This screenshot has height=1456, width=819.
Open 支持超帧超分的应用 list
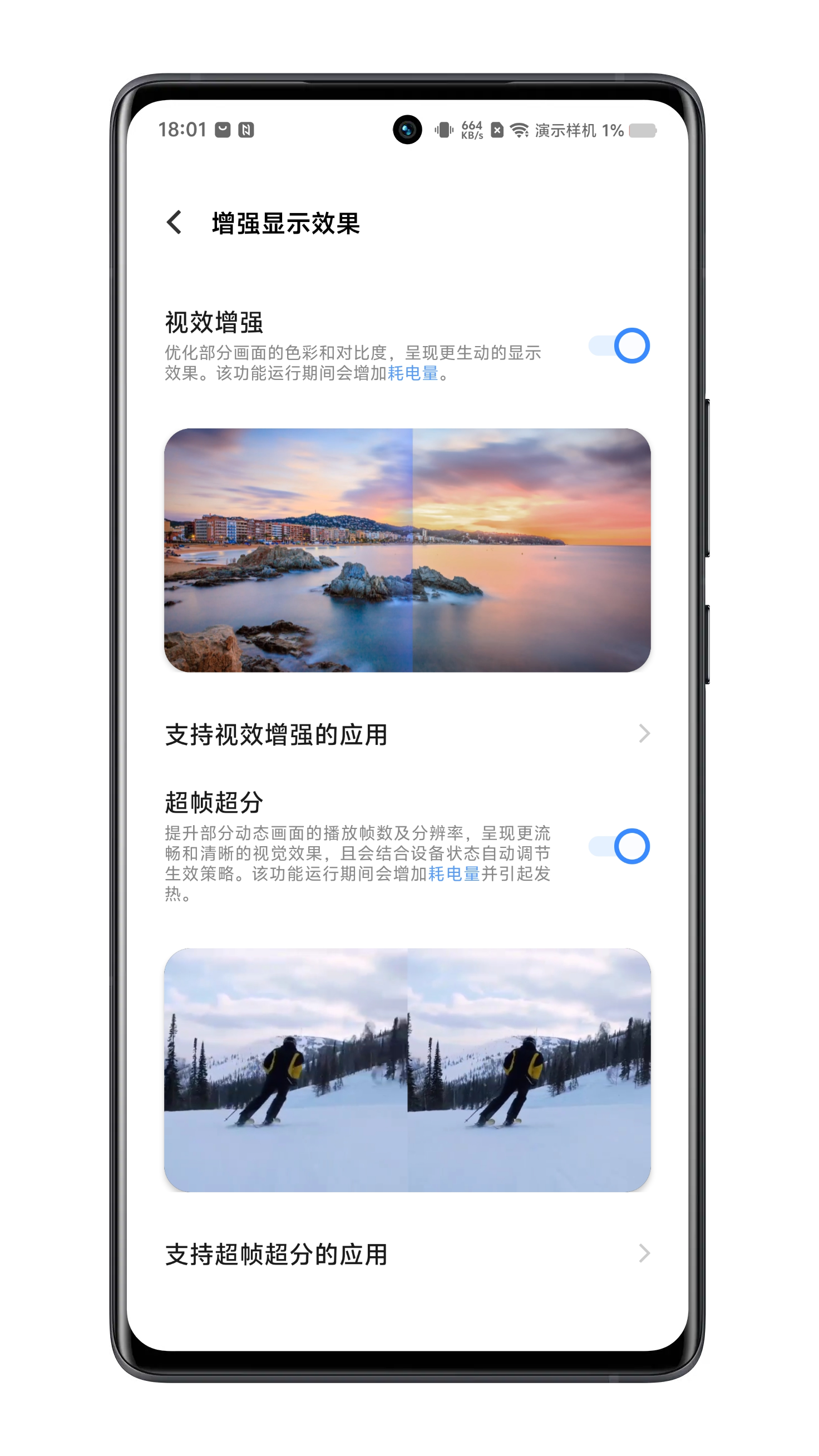pos(407,1254)
